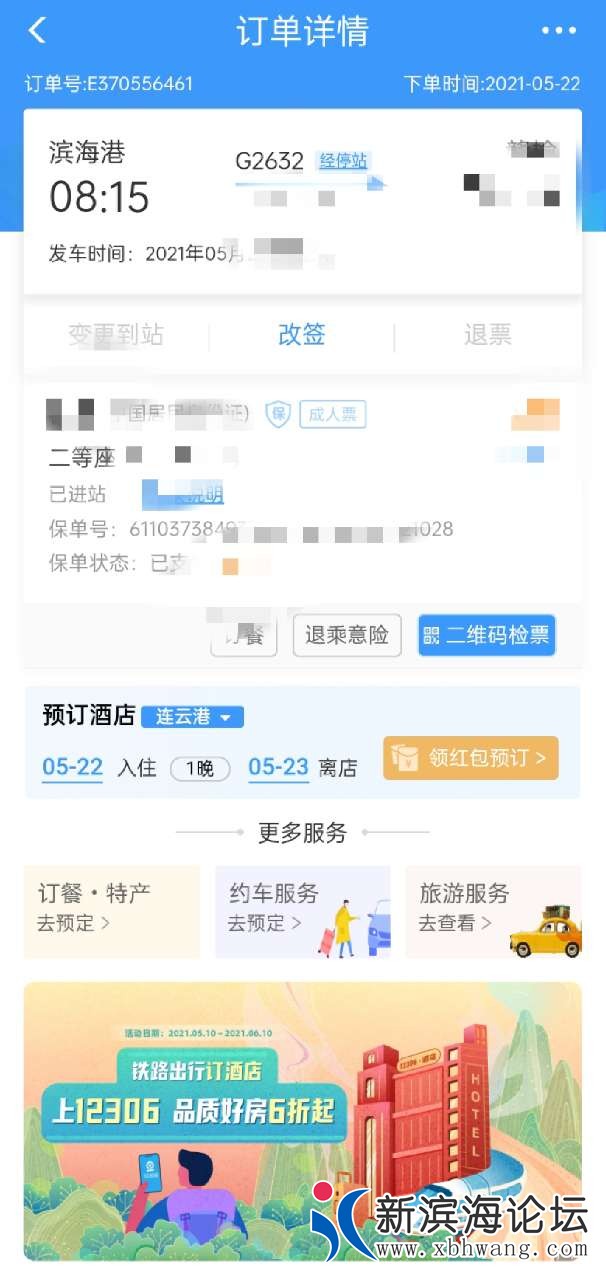View the 经停站 stopover stations
The width and height of the screenshot is (606, 1280).
(343, 161)
